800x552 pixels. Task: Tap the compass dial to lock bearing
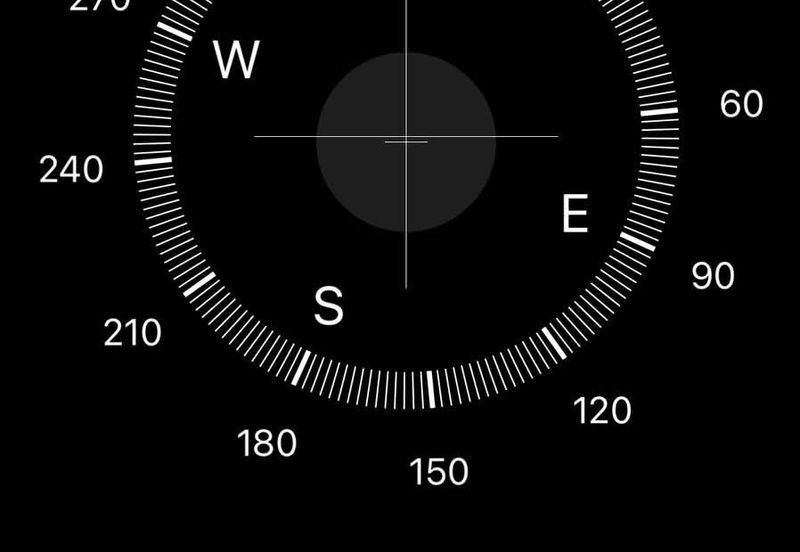click(406, 142)
